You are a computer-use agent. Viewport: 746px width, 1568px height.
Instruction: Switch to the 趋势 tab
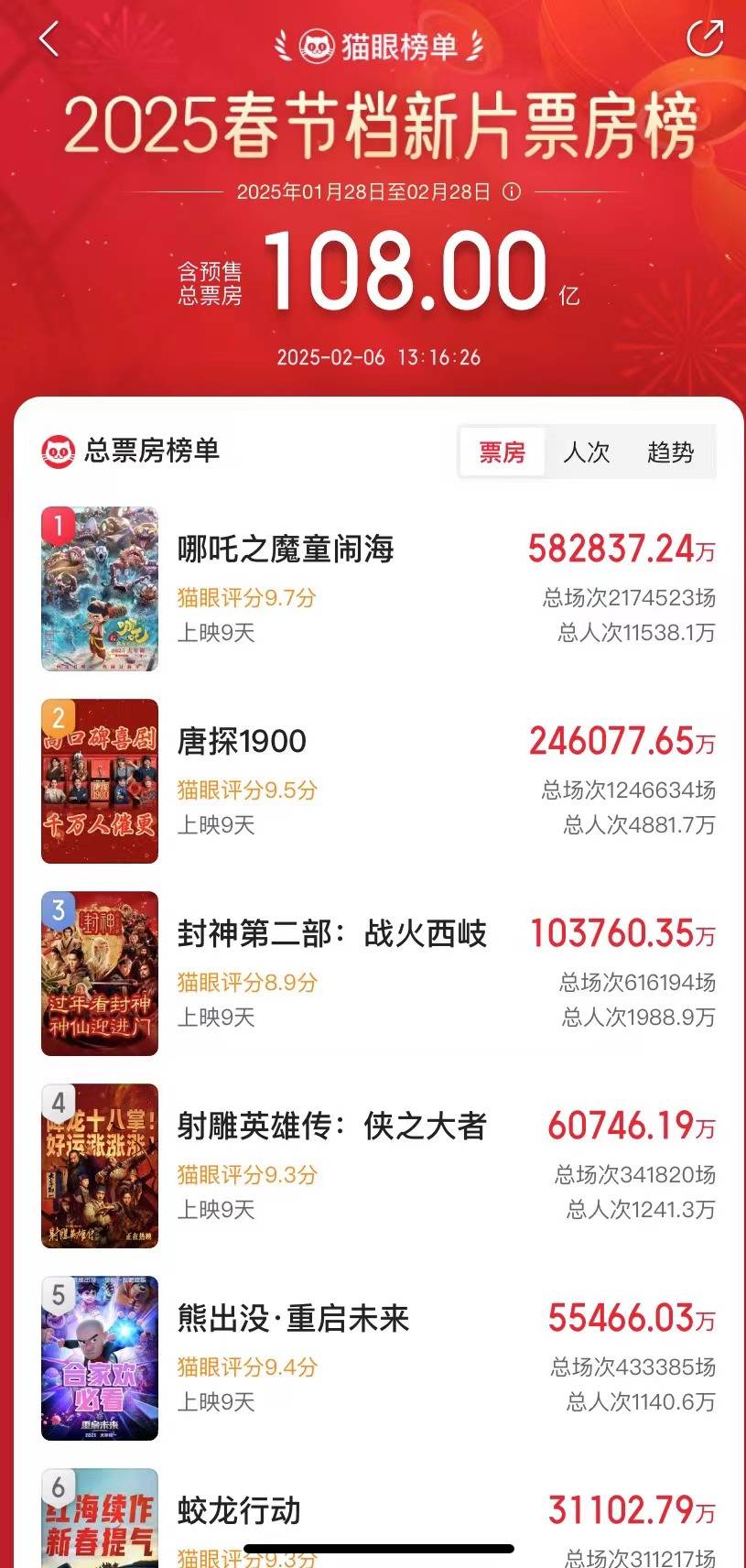[670, 452]
